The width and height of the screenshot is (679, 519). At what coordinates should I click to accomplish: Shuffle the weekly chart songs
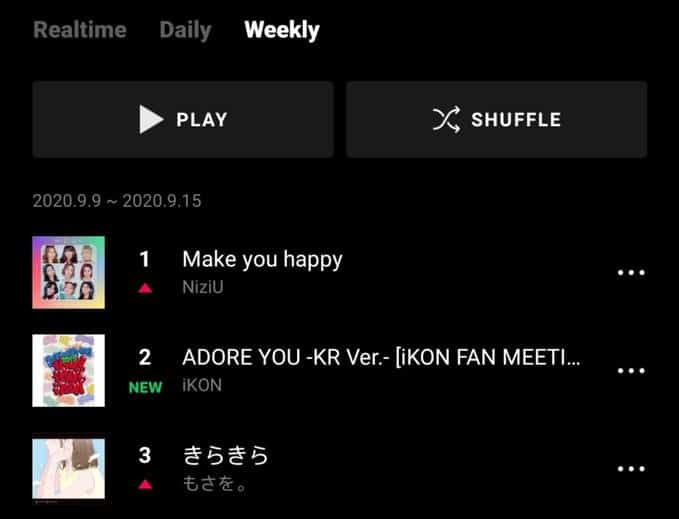[496, 120]
